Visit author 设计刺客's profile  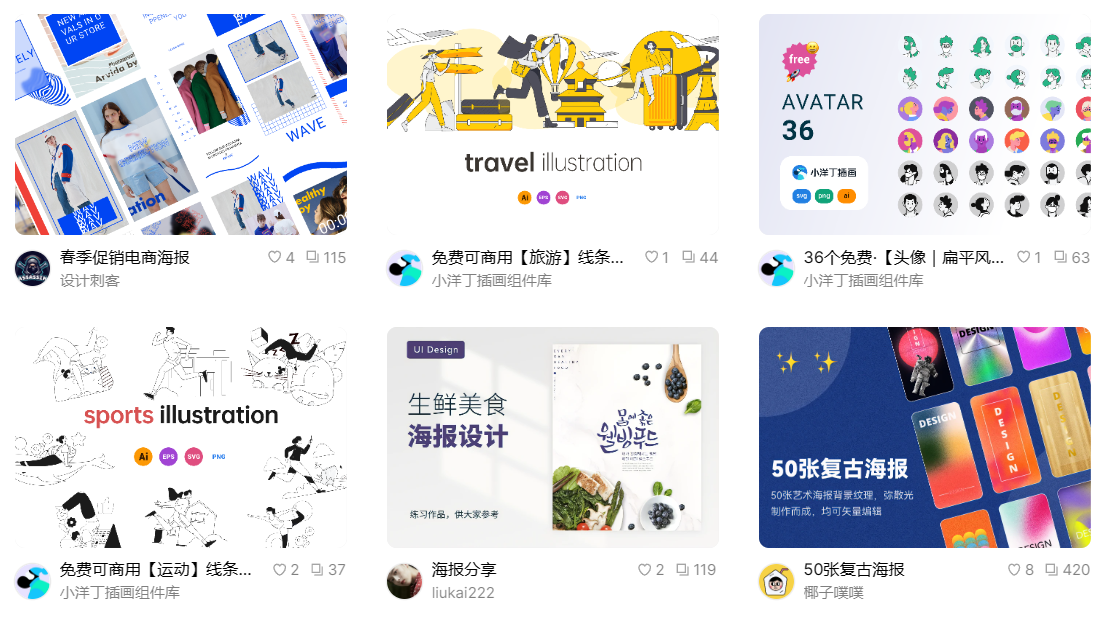click(x=90, y=281)
